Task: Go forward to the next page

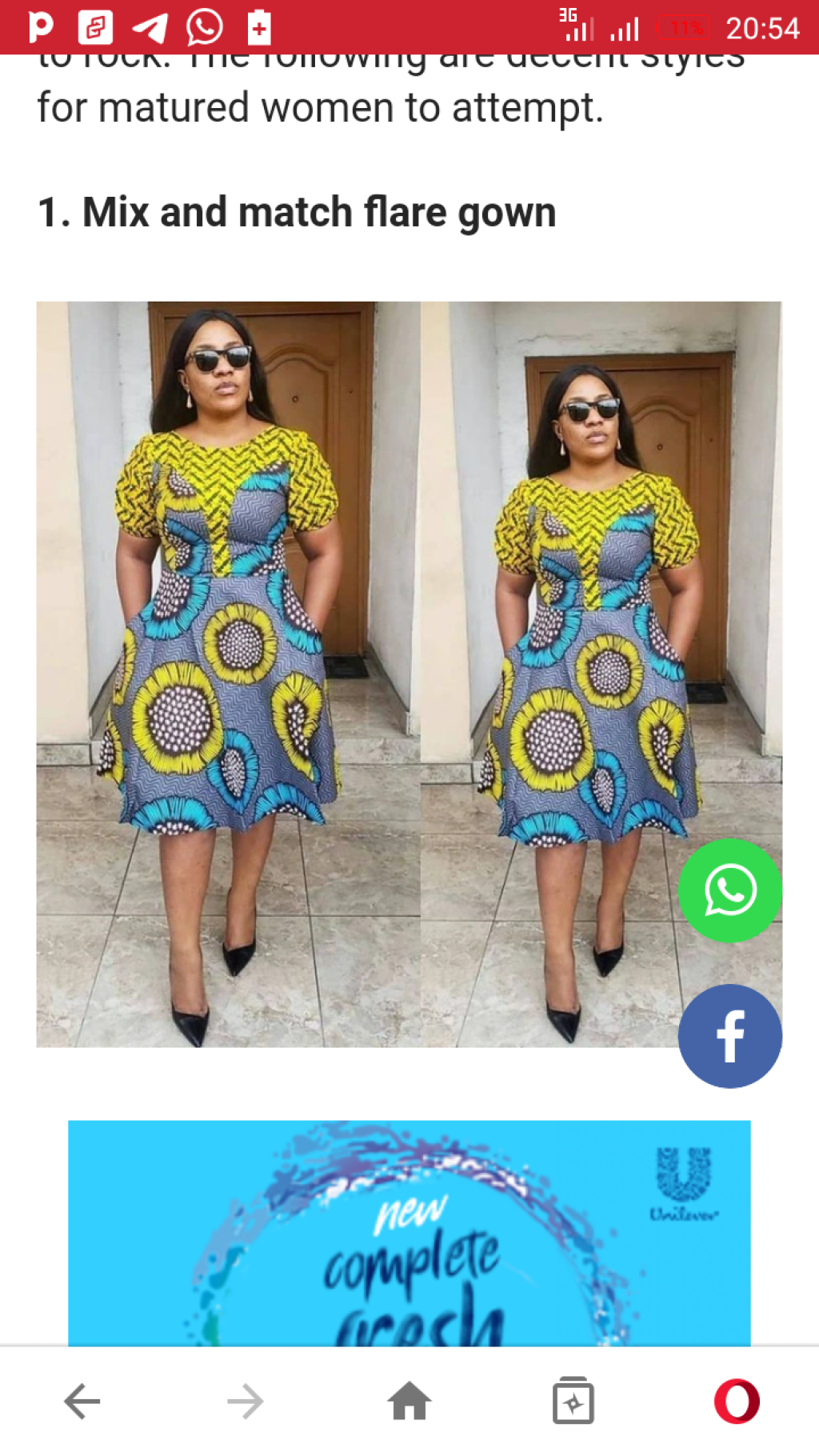Action: [246, 1402]
